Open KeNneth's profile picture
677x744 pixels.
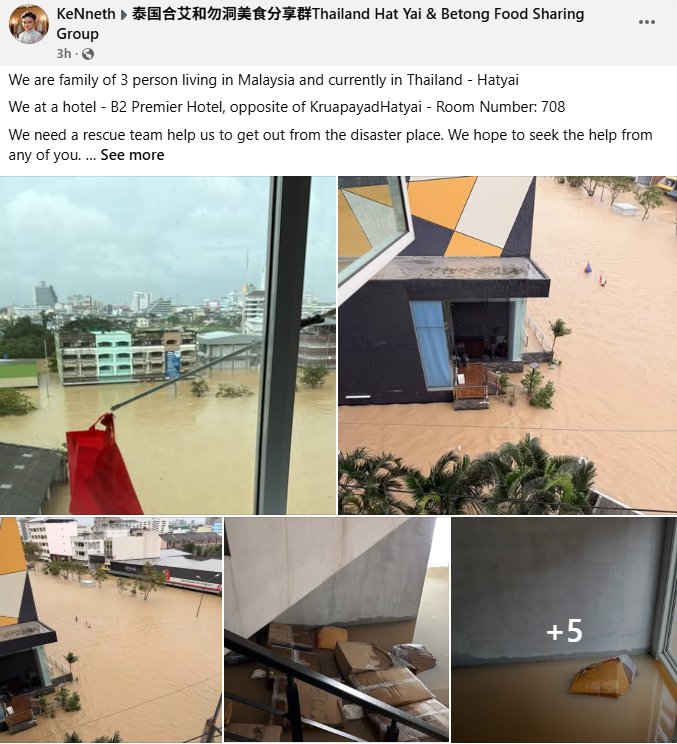(28, 24)
